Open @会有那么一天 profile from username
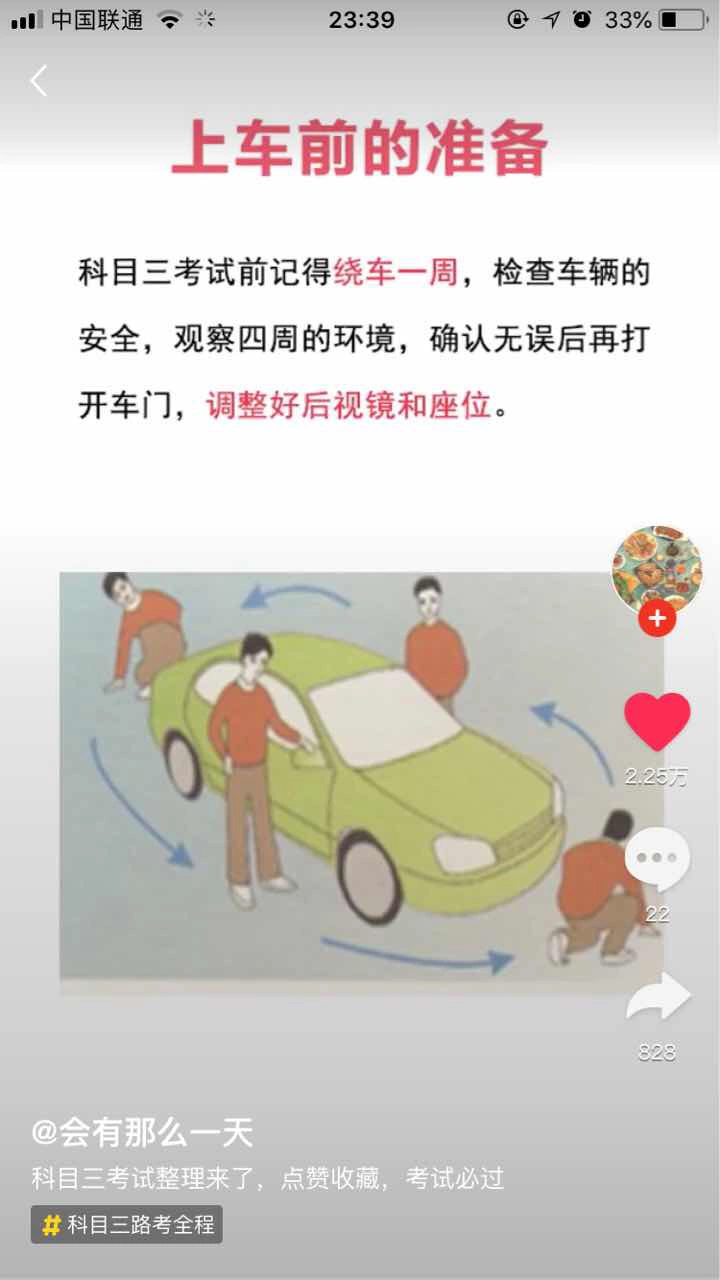This screenshot has width=720, height=1280. (x=142, y=1133)
